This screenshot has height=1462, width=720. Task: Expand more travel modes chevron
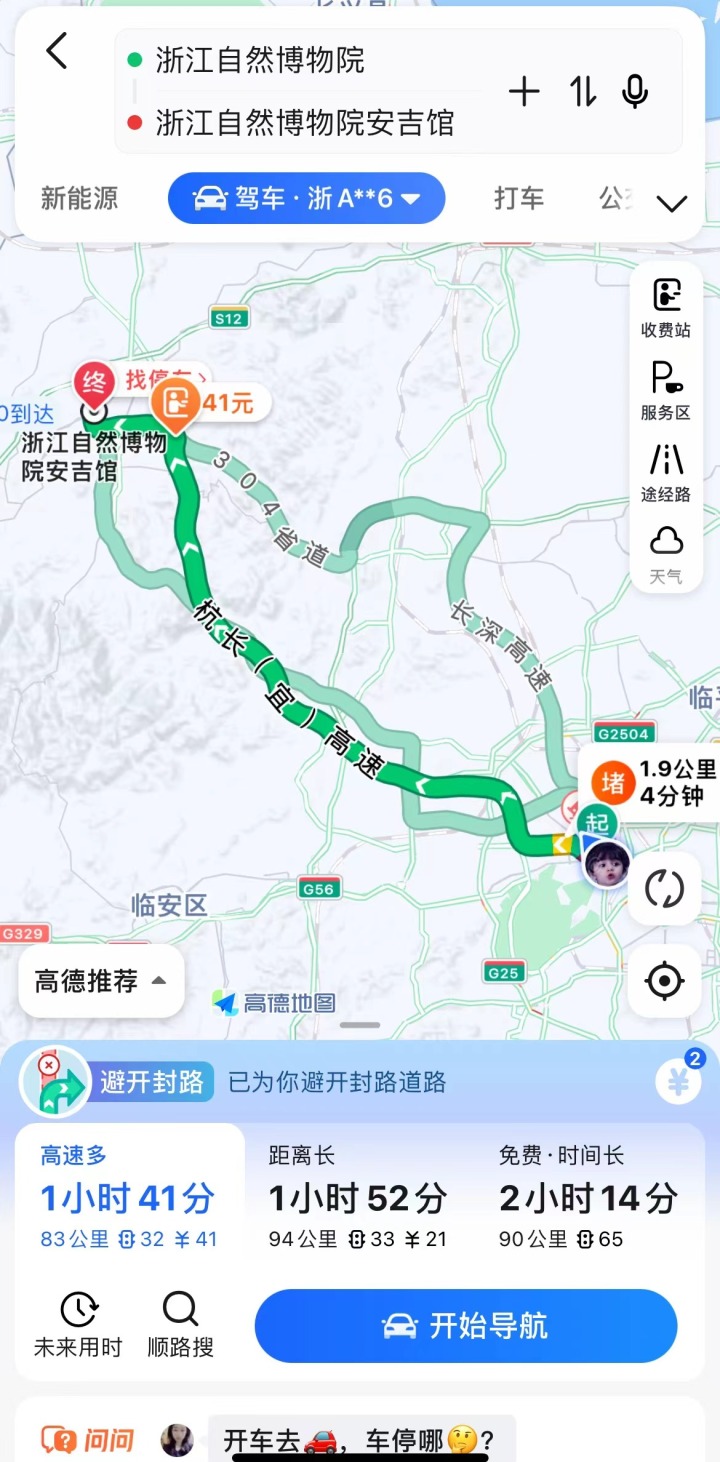pos(671,203)
